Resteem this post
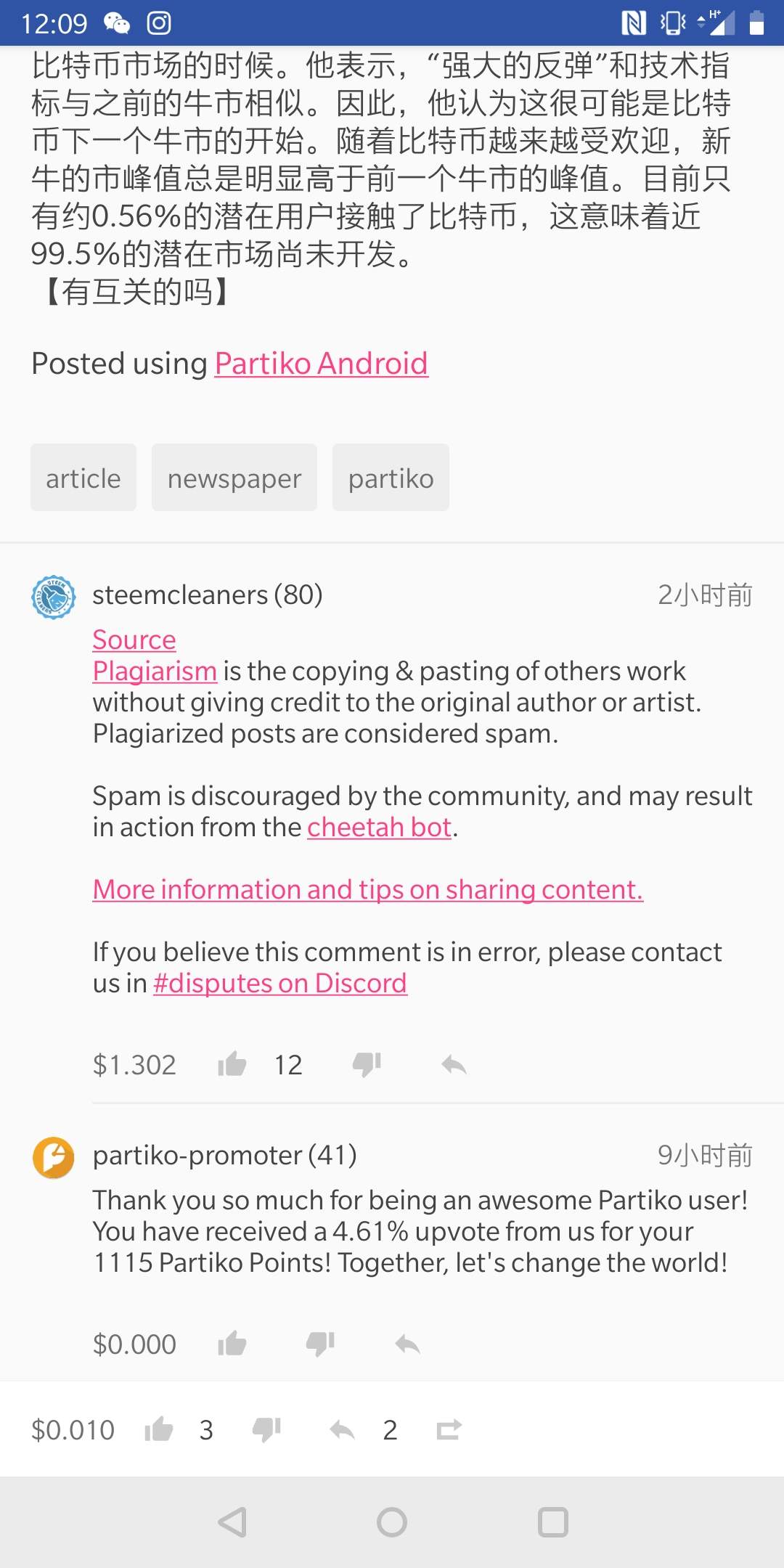The width and height of the screenshot is (784, 1568). 451,1428
